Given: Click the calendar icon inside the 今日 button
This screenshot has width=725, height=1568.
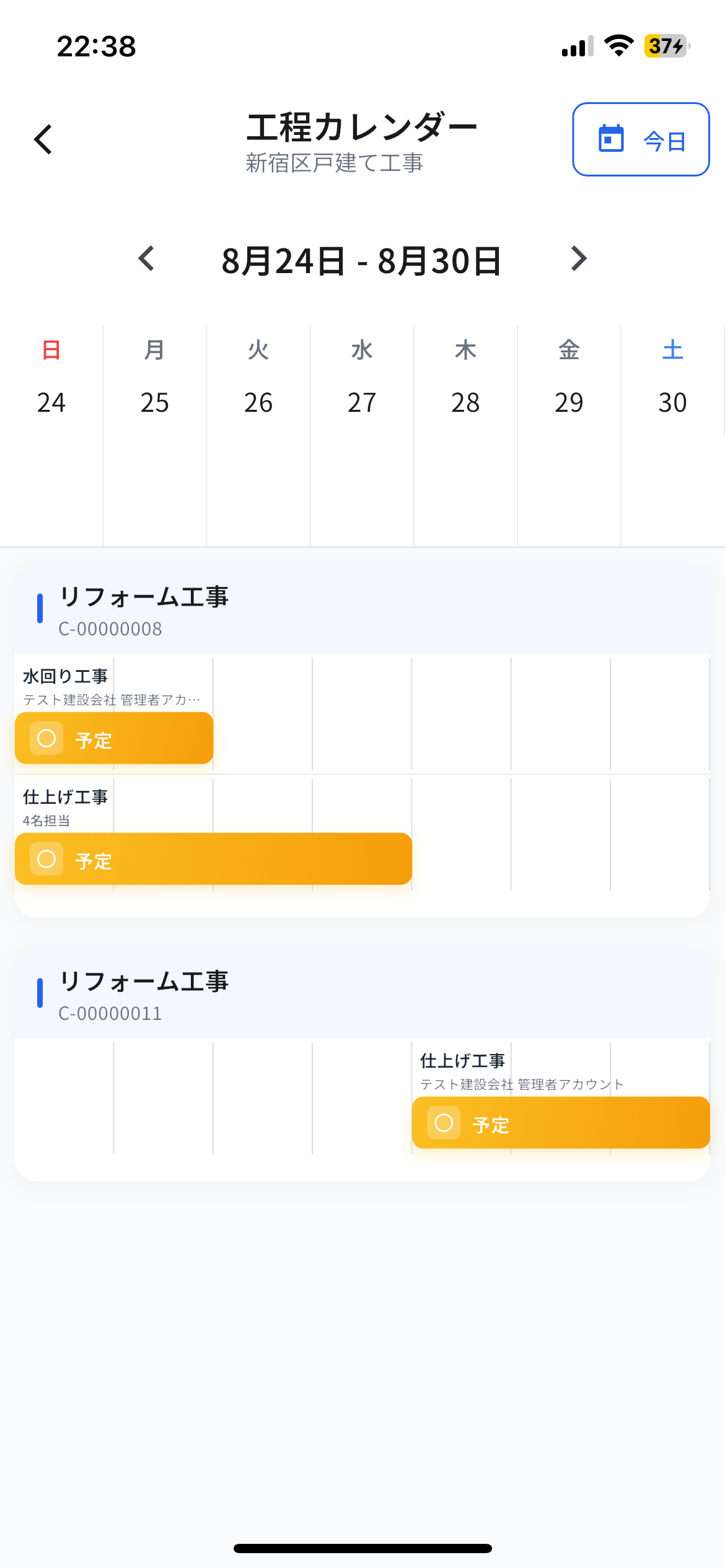Looking at the screenshot, I should [x=610, y=139].
